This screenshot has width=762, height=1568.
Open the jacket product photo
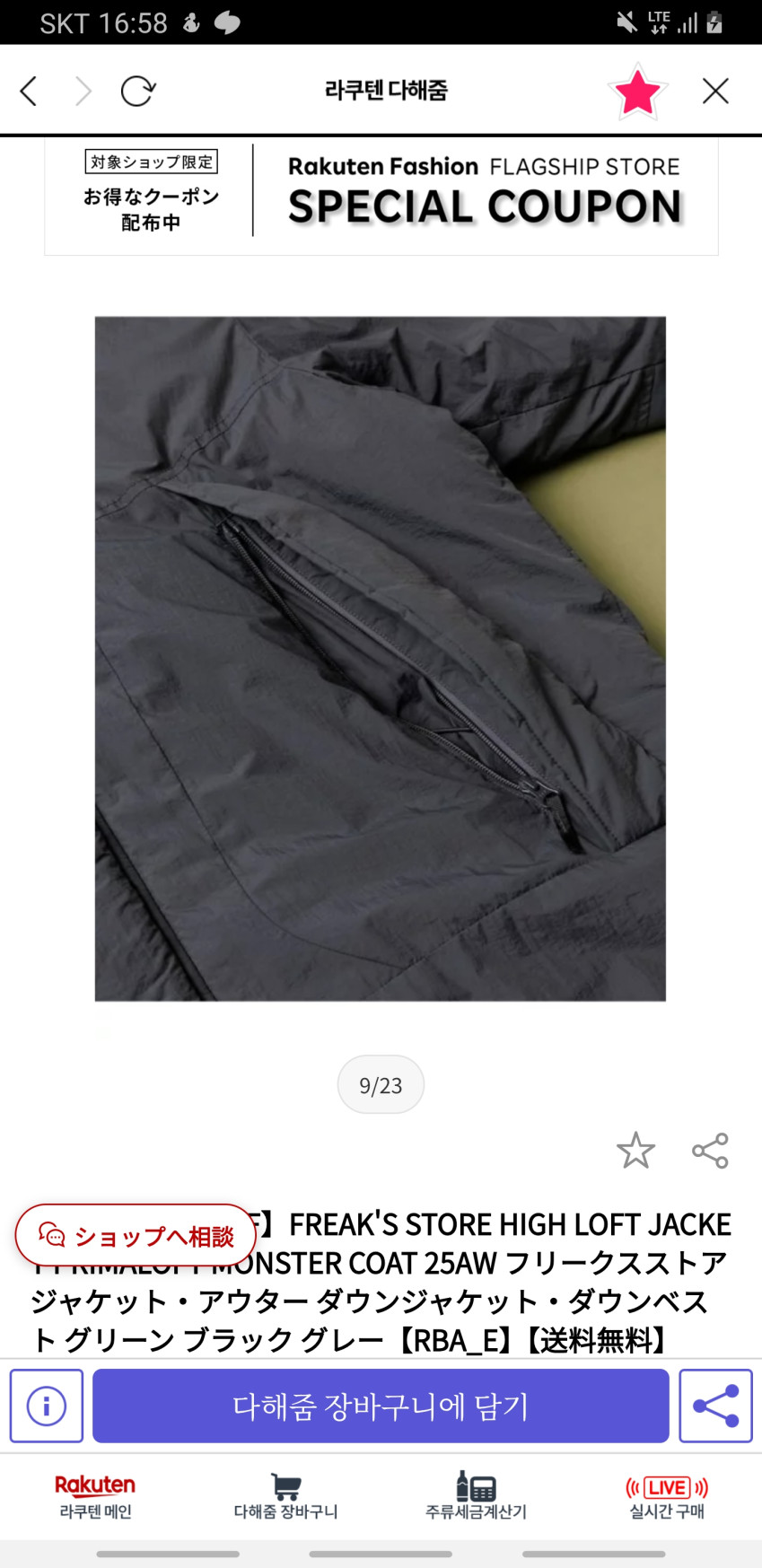coord(381,658)
